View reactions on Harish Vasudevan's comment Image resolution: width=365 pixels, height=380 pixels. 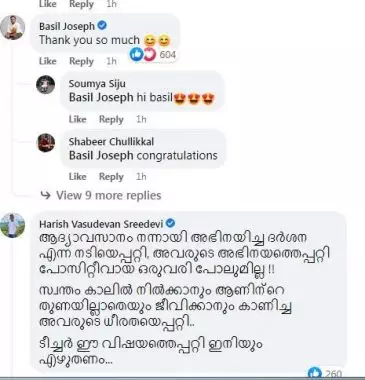(325, 373)
